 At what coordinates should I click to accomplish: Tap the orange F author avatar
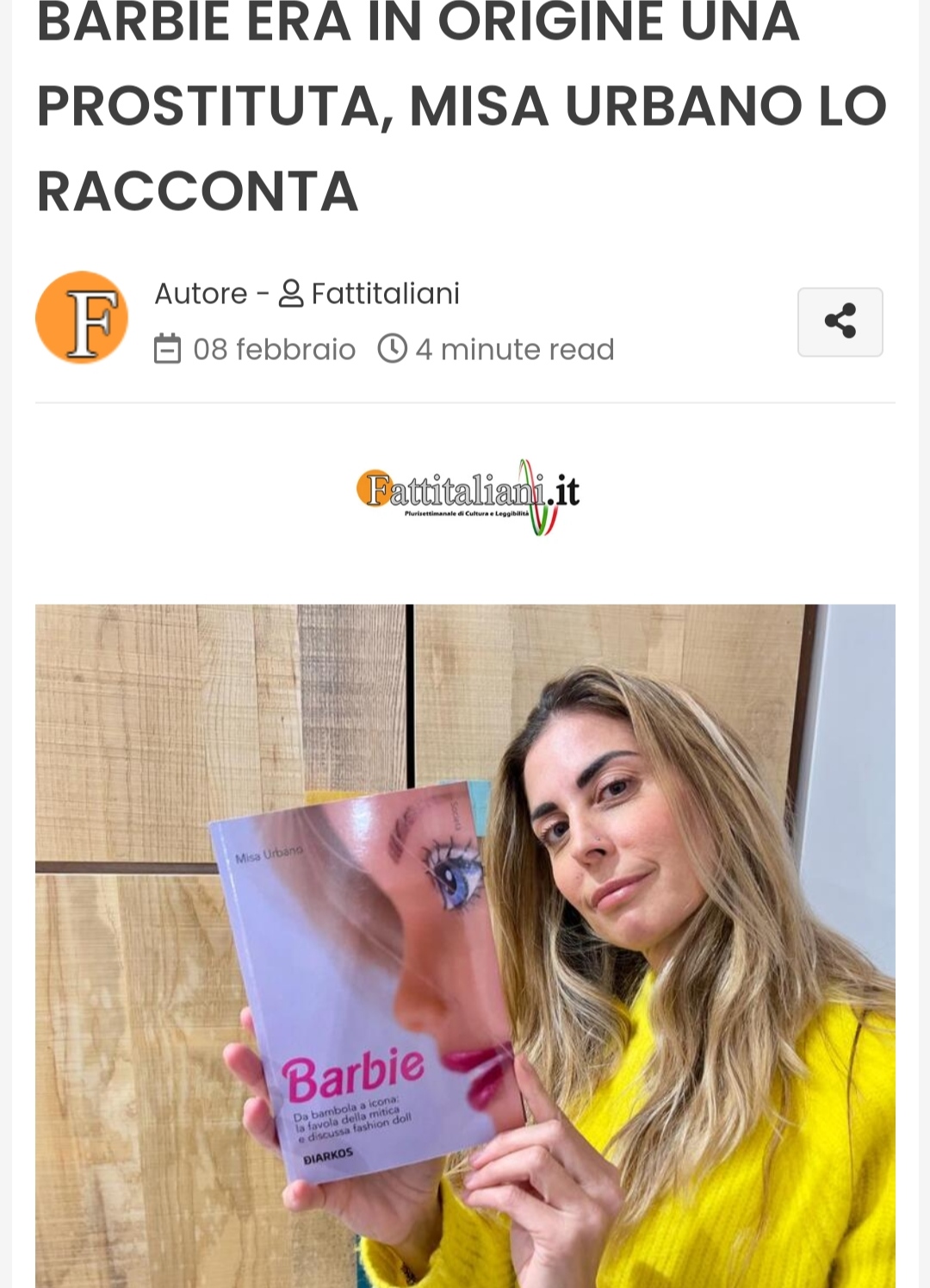click(82, 318)
